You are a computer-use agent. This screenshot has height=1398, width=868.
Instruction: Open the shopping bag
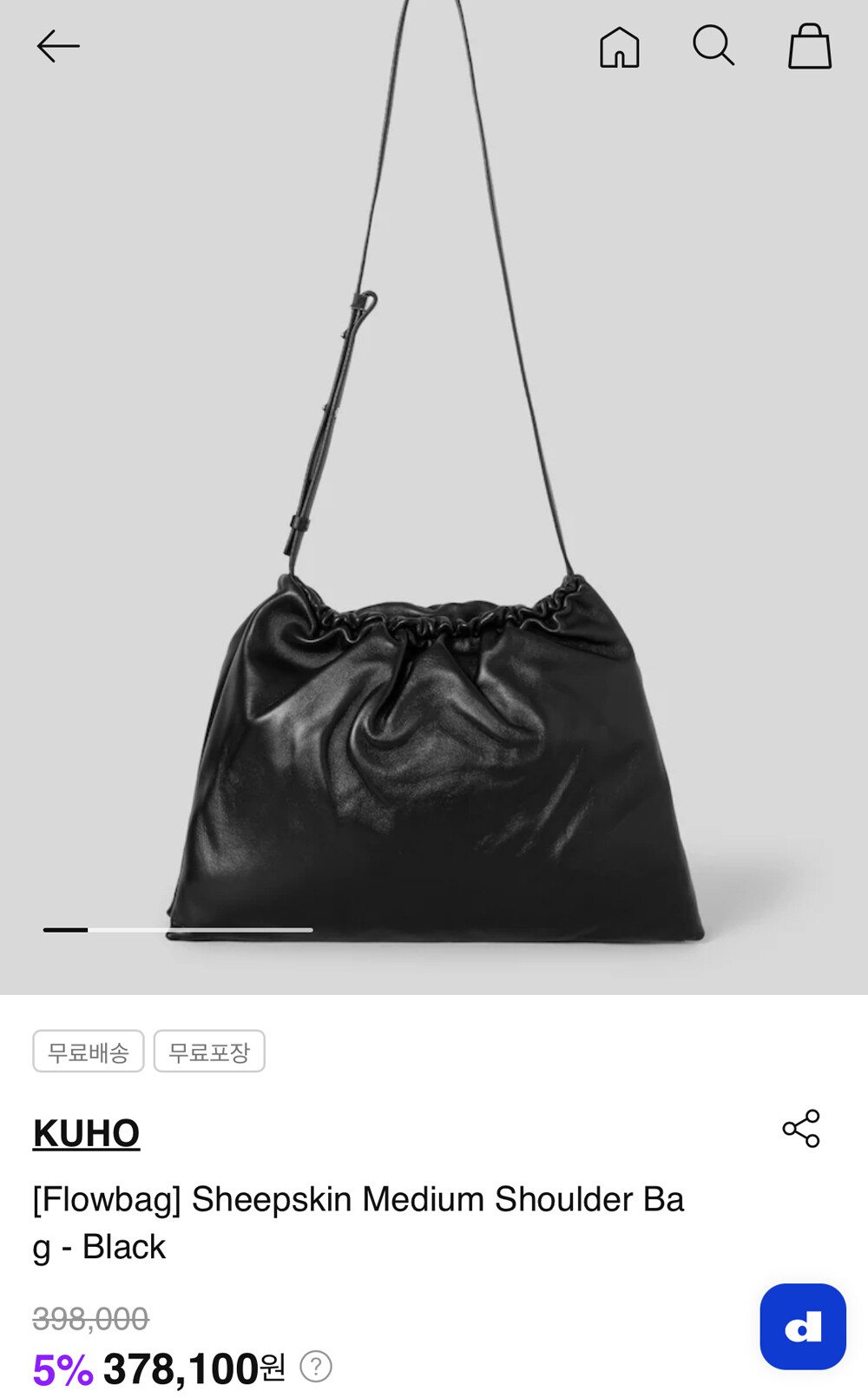pyautogui.click(x=809, y=46)
